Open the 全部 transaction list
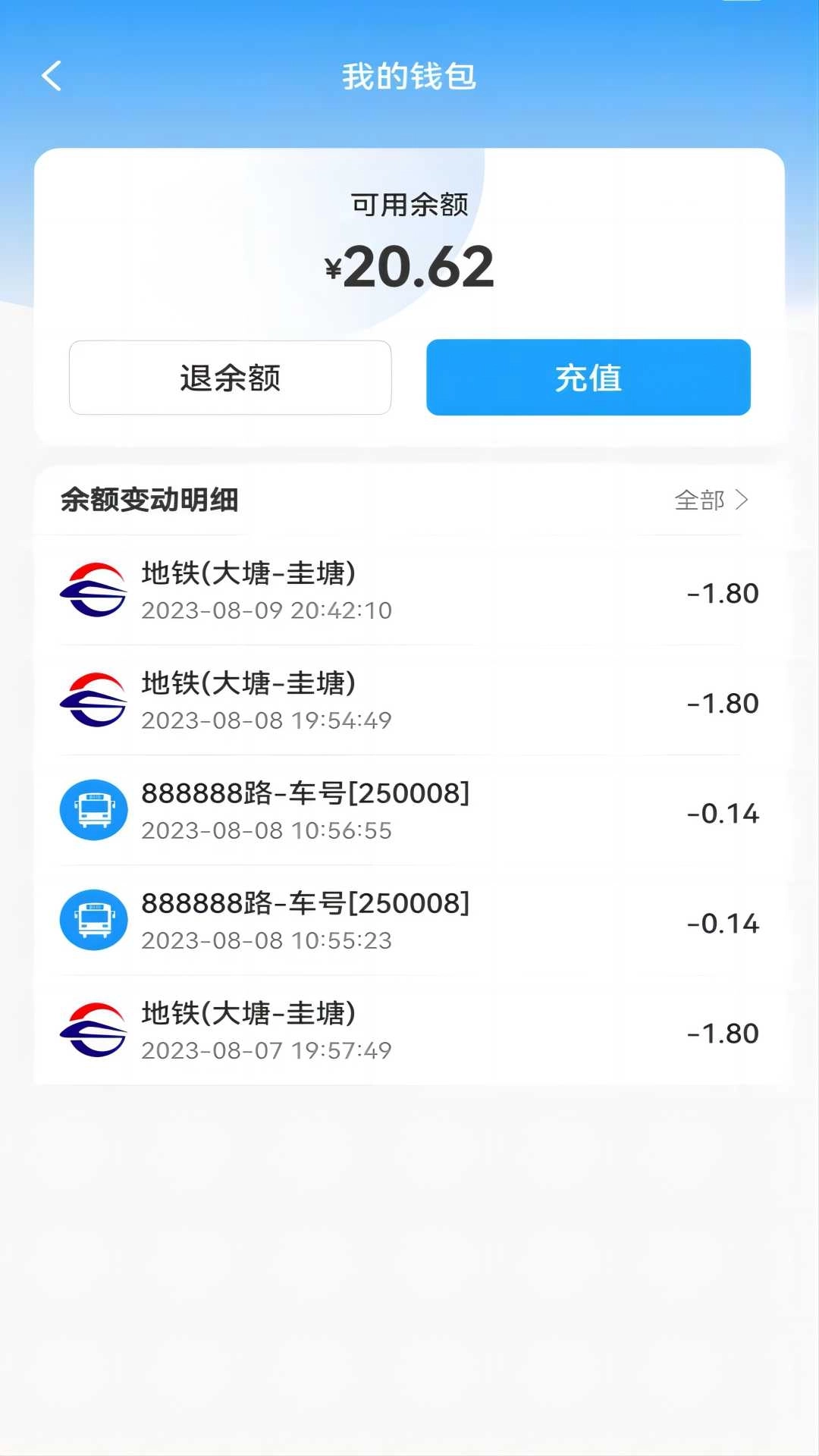 (698, 500)
